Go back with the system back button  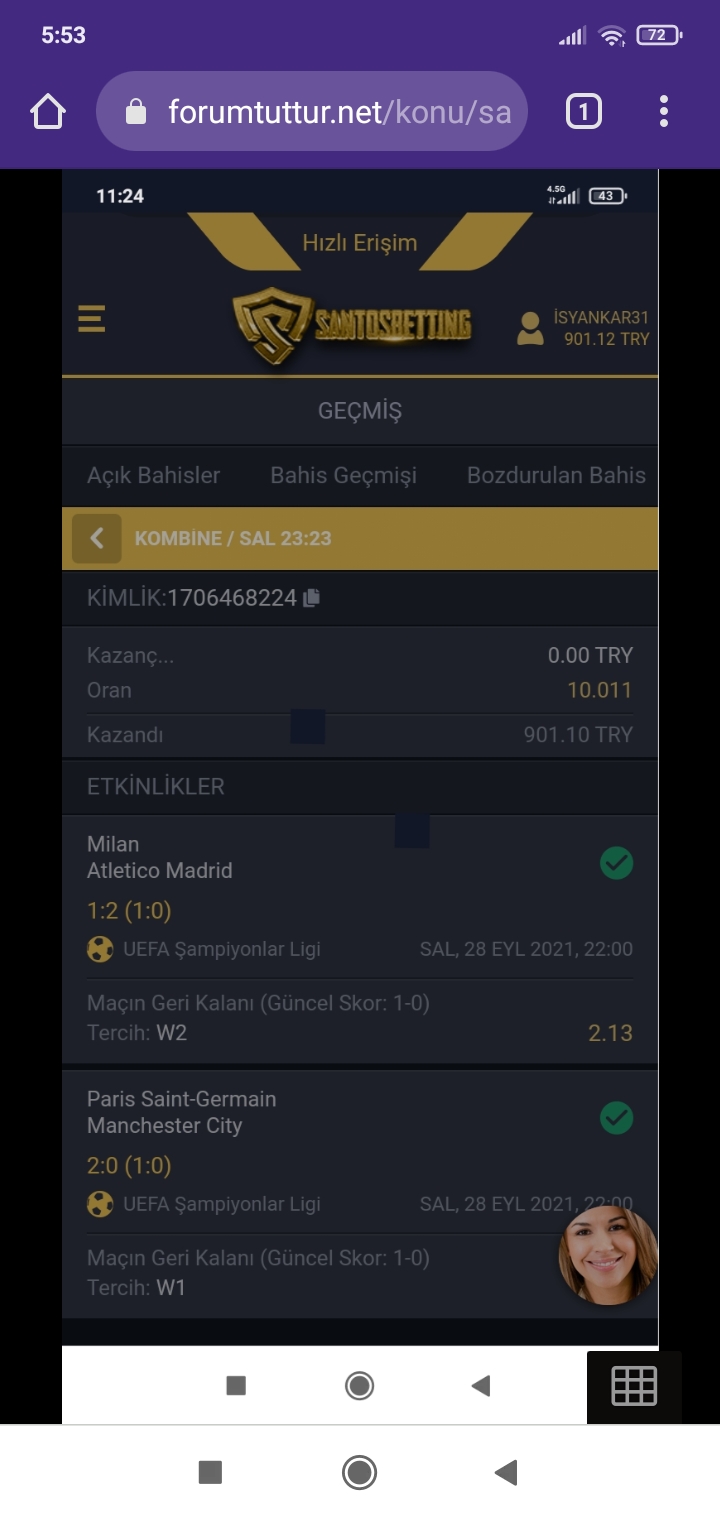pos(506,1472)
